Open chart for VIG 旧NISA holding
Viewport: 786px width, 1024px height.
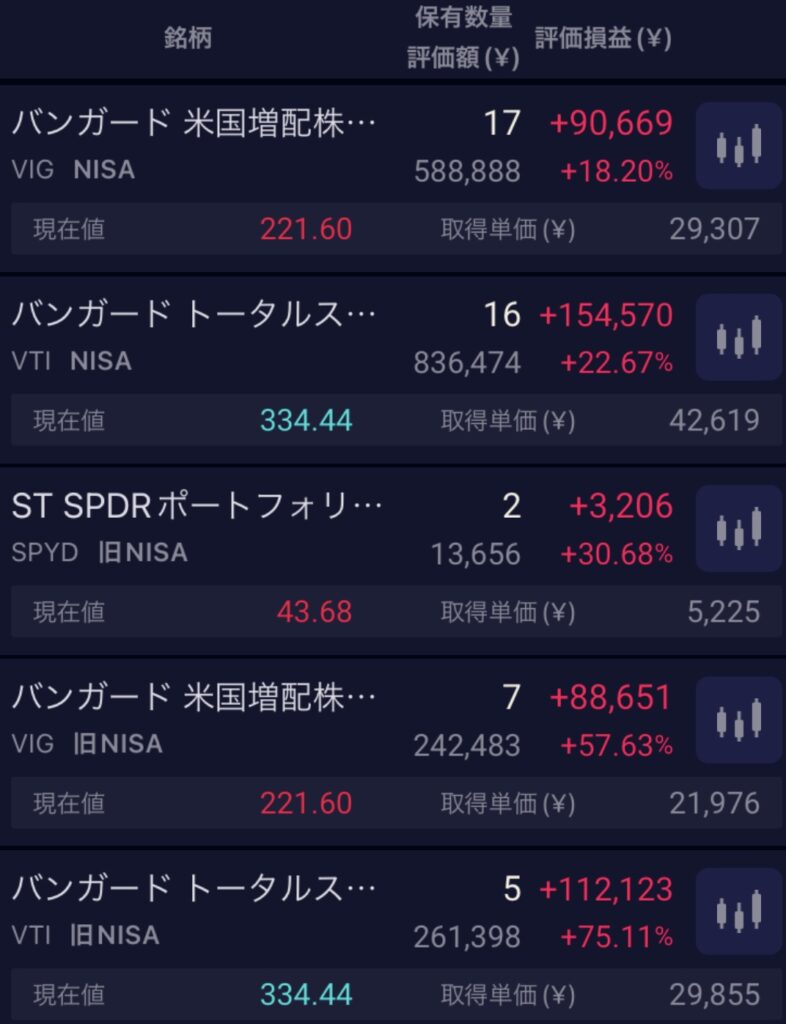[738, 720]
